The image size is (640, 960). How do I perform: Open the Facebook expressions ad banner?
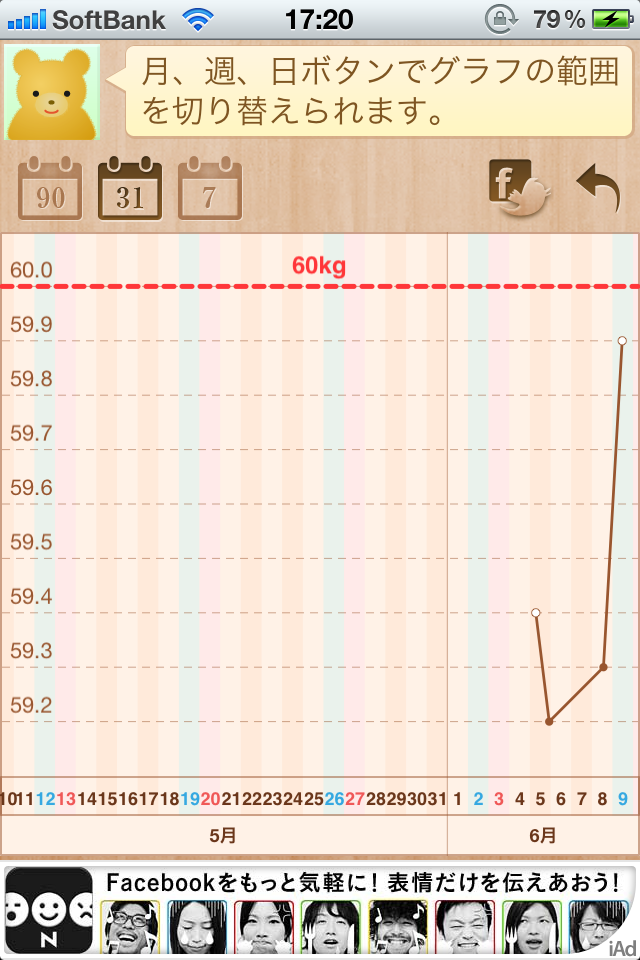pos(320,910)
